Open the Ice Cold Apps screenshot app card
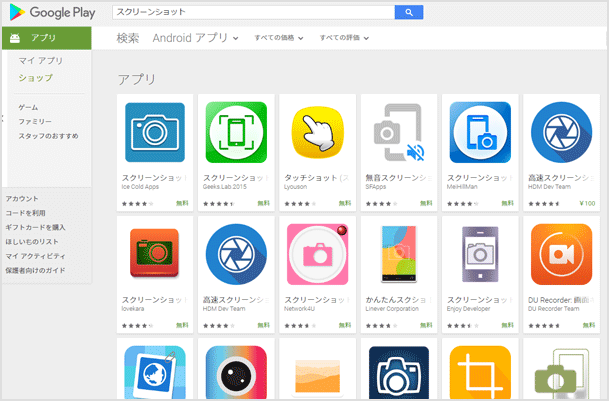The width and height of the screenshot is (609, 401). coord(155,150)
